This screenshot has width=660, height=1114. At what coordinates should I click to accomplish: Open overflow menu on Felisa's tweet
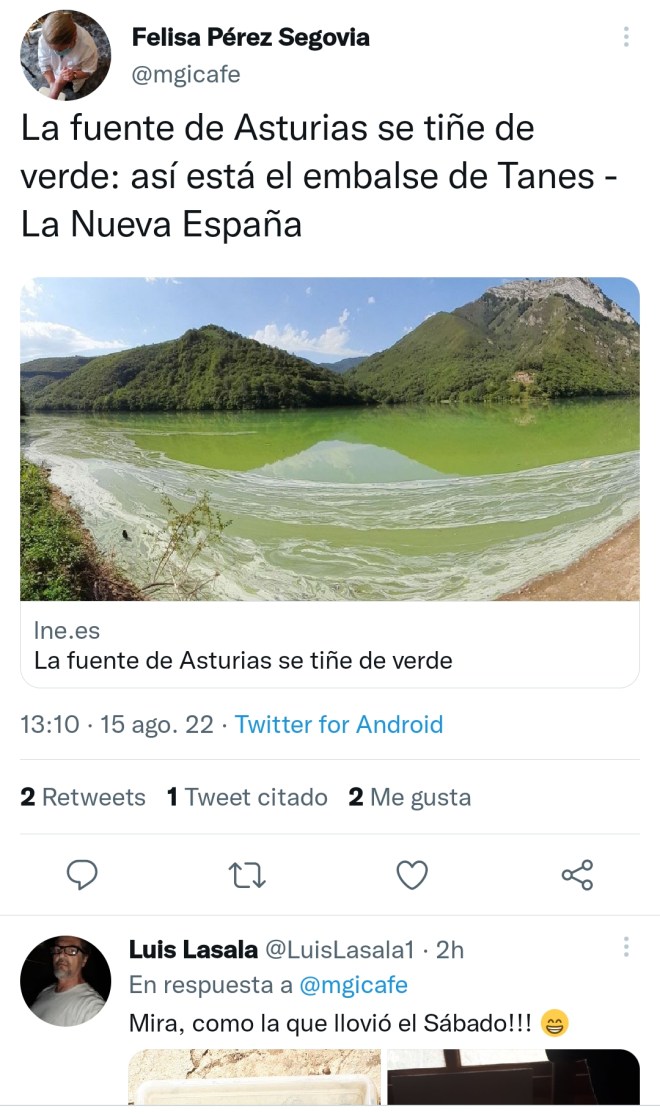pyautogui.click(x=626, y=37)
